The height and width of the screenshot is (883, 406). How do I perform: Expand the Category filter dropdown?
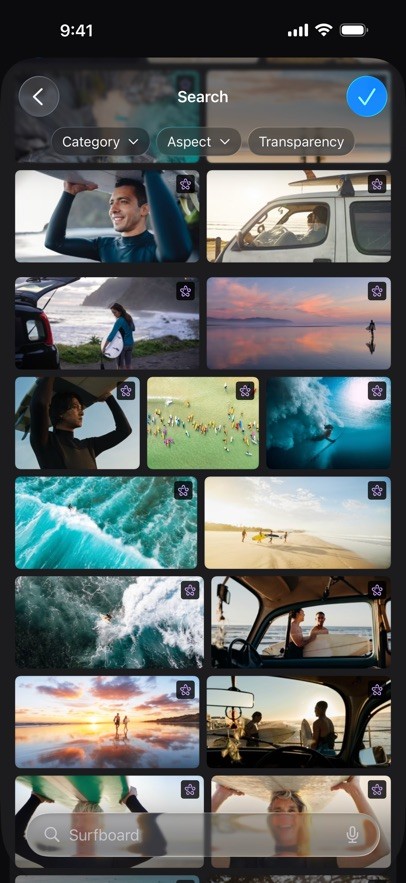click(100, 142)
